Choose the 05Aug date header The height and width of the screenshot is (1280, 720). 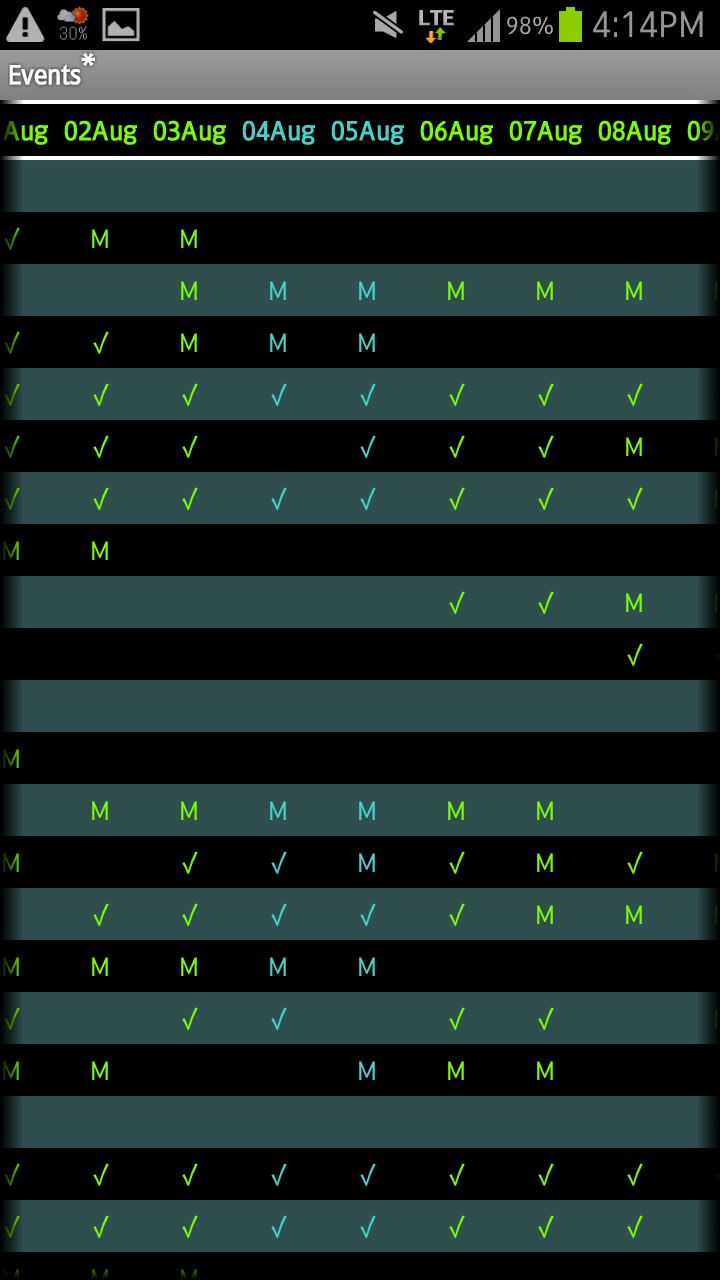367,131
